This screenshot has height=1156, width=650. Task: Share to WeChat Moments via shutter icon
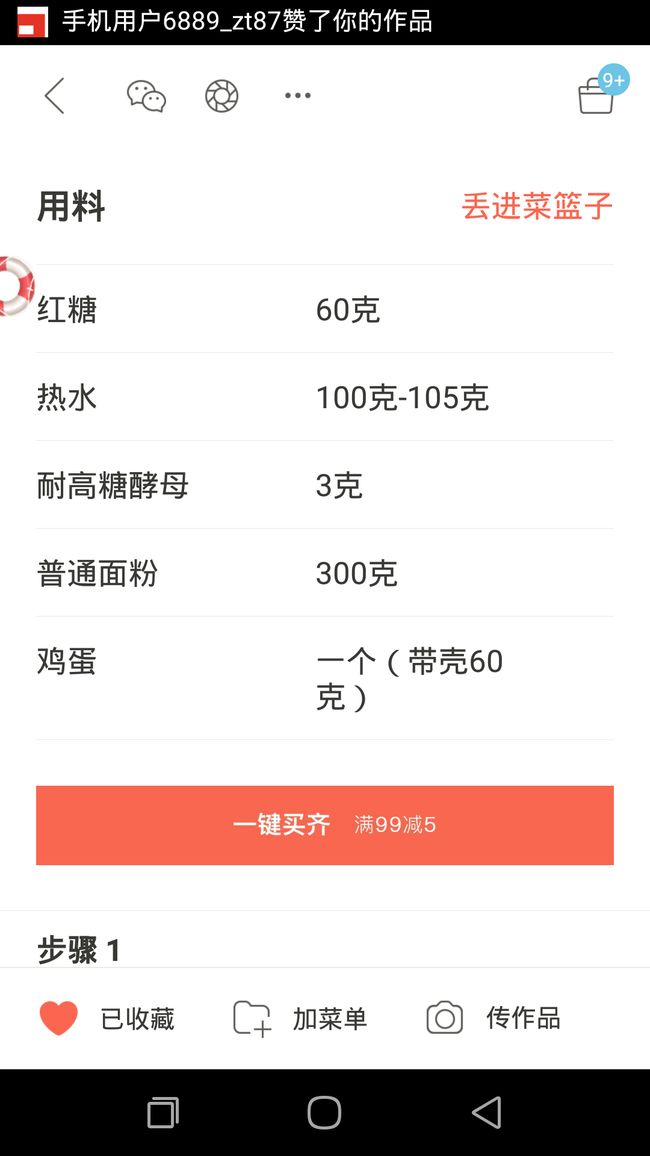click(x=222, y=96)
